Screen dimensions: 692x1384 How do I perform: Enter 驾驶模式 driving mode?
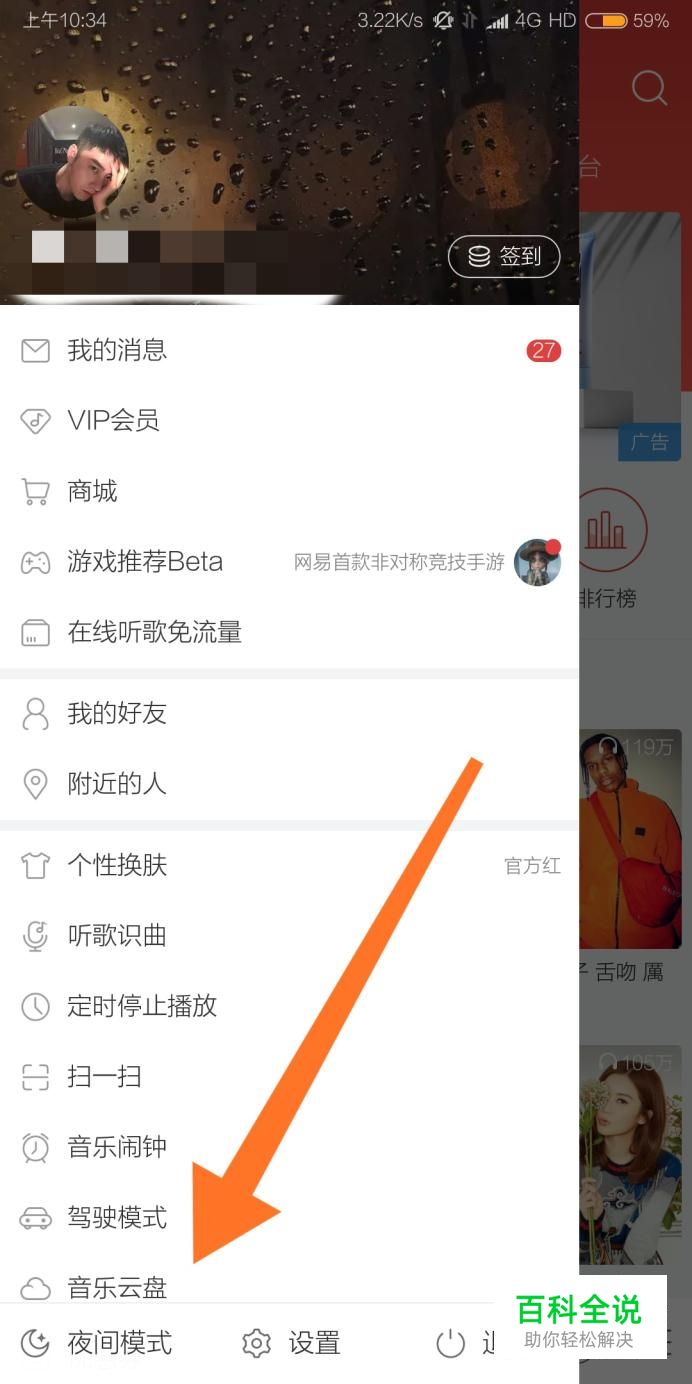click(116, 1218)
